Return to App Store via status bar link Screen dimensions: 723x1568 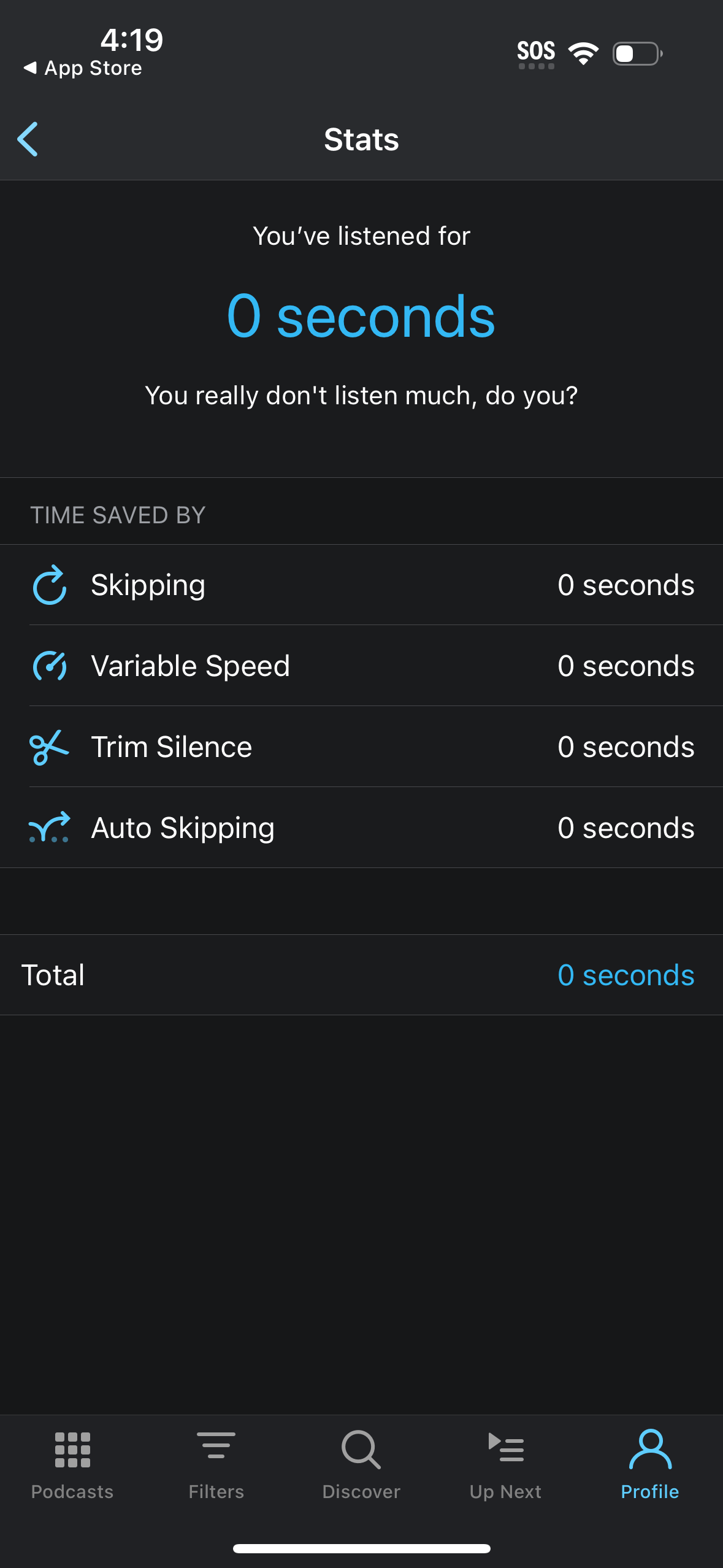[x=83, y=67]
